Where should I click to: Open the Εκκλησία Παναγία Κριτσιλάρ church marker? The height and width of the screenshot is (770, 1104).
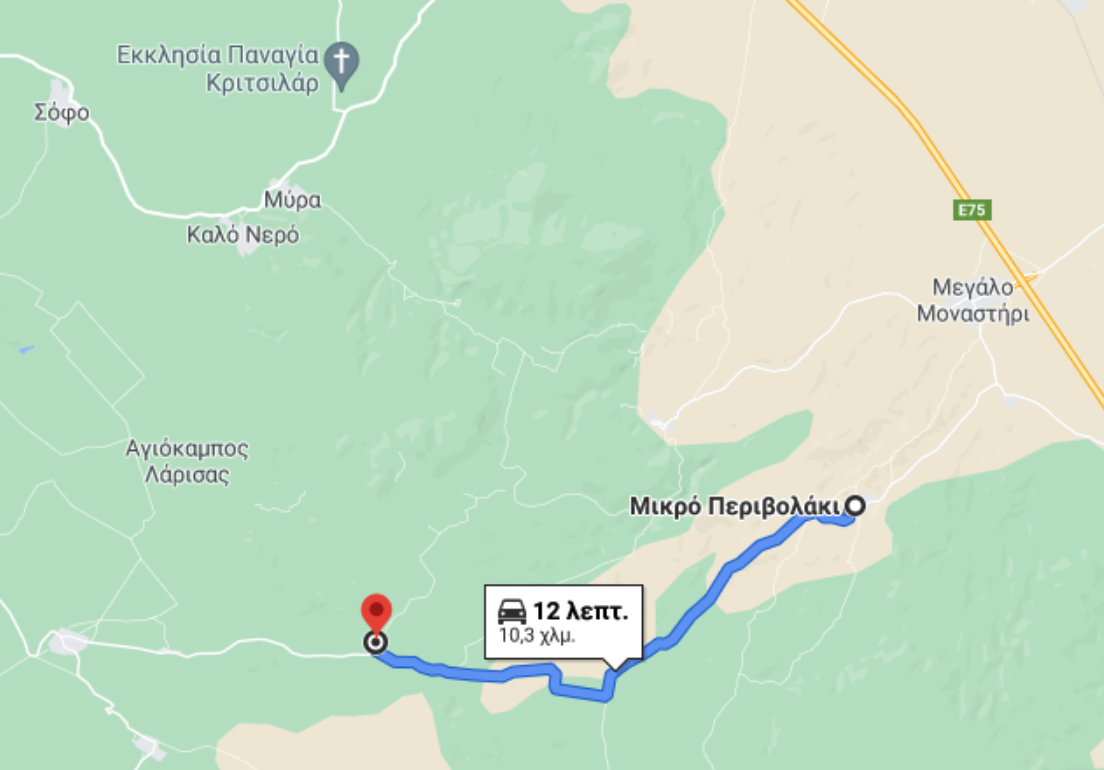pyautogui.click(x=342, y=65)
